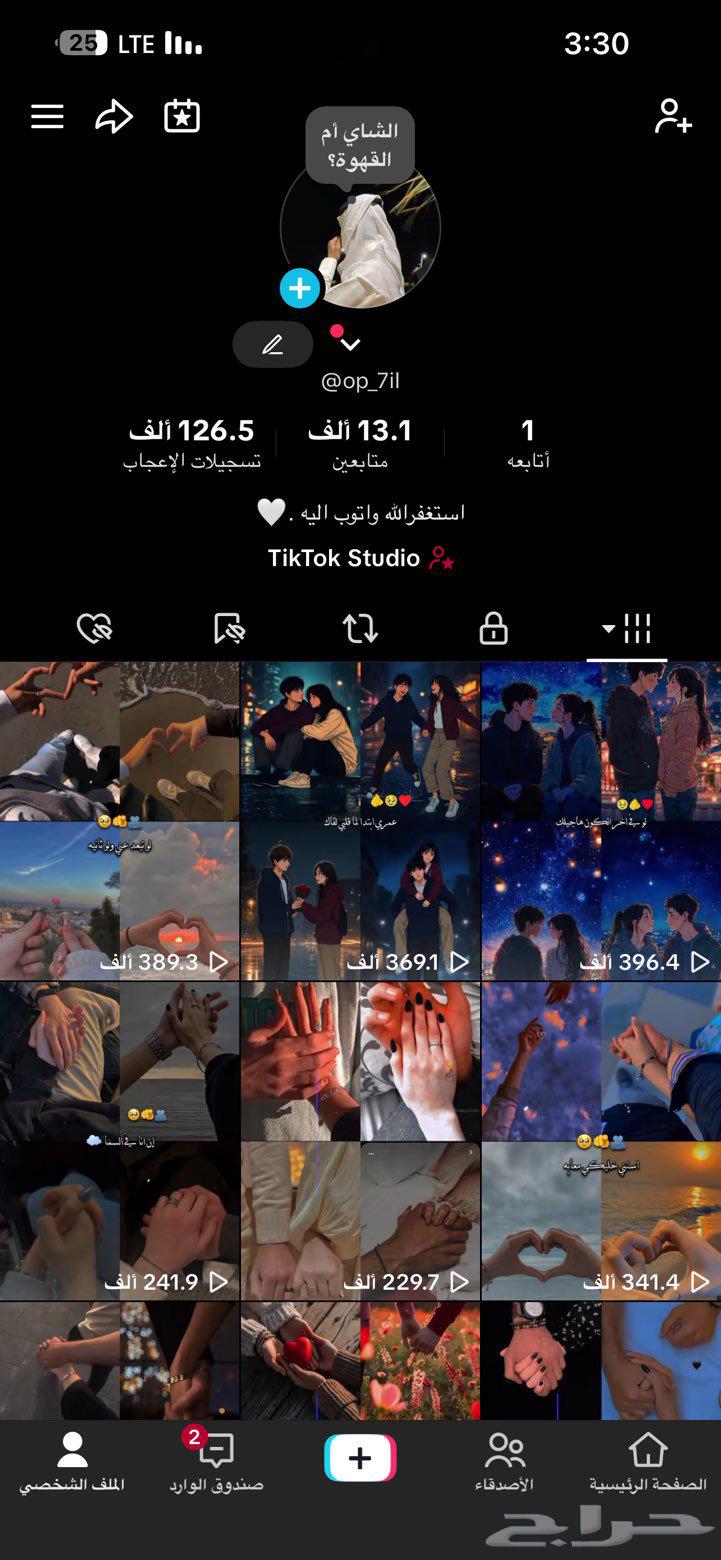Screen dimensions: 721x1560
Task: Expand the LTE network indicator area
Action: 135,44
